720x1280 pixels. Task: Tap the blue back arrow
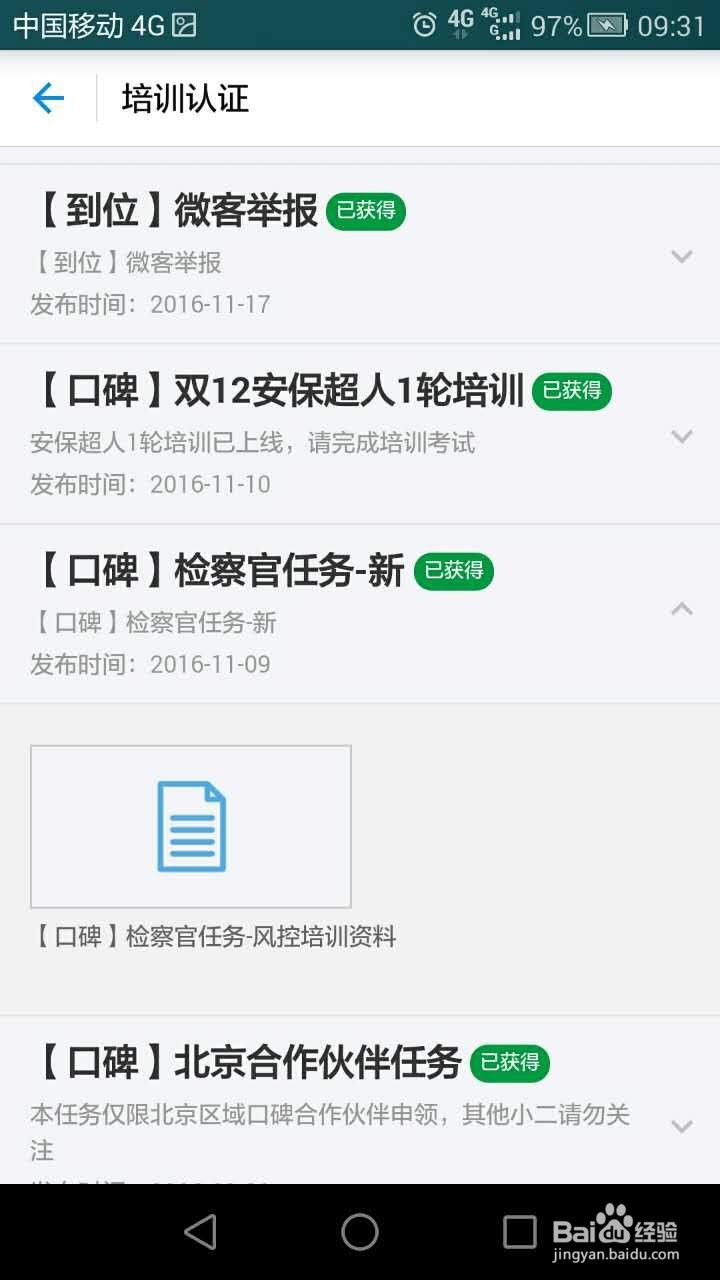tap(47, 98)
